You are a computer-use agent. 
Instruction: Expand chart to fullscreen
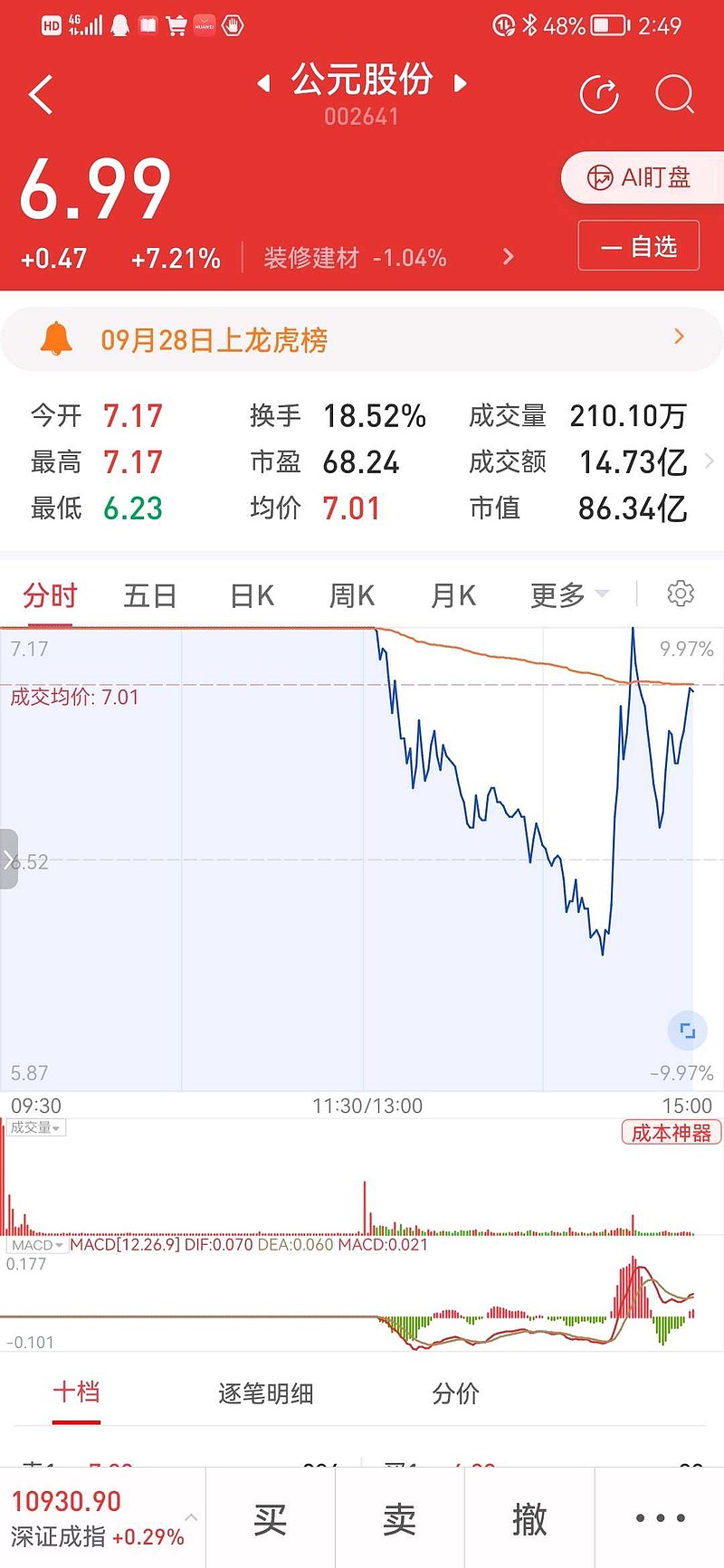(x=687, y=1031)
